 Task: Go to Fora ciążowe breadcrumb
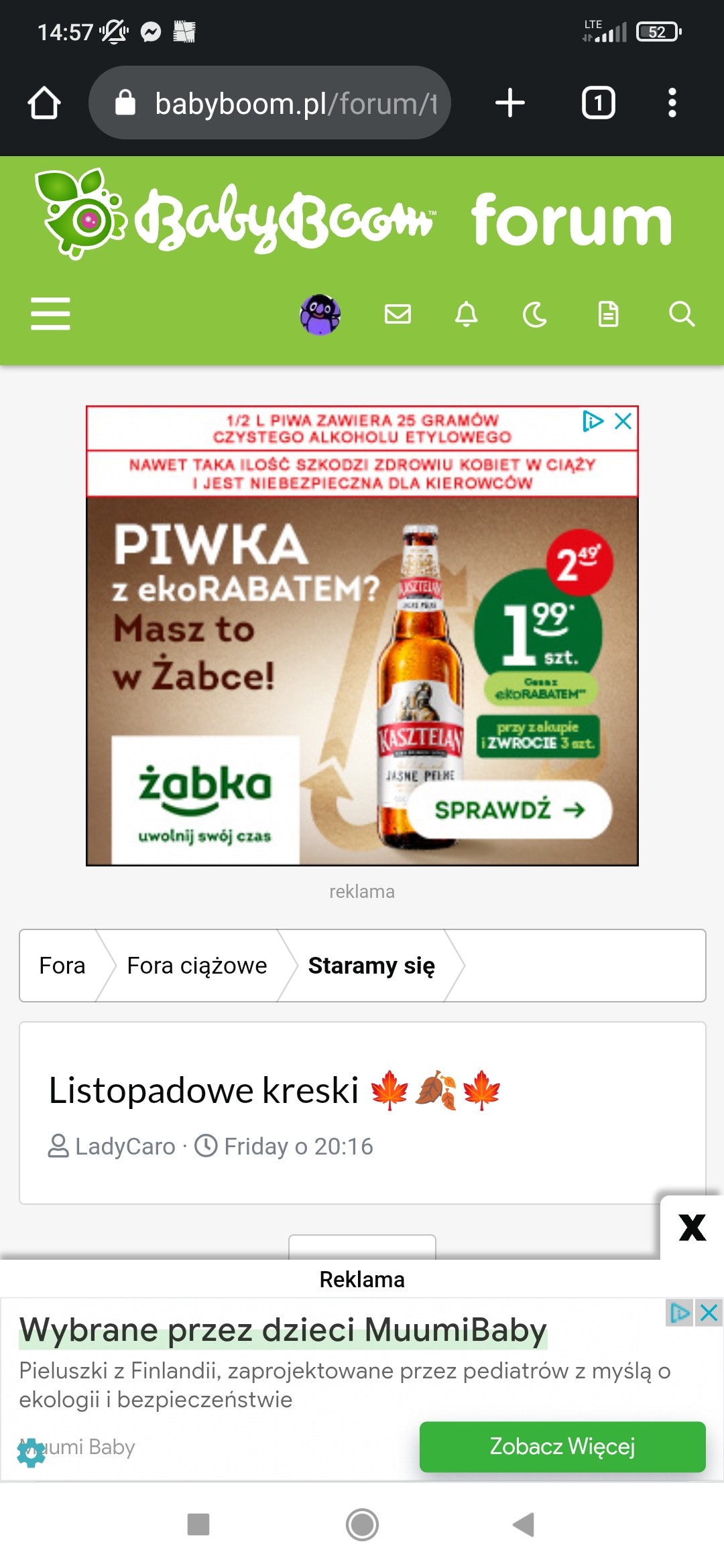(x=197, y=966)
